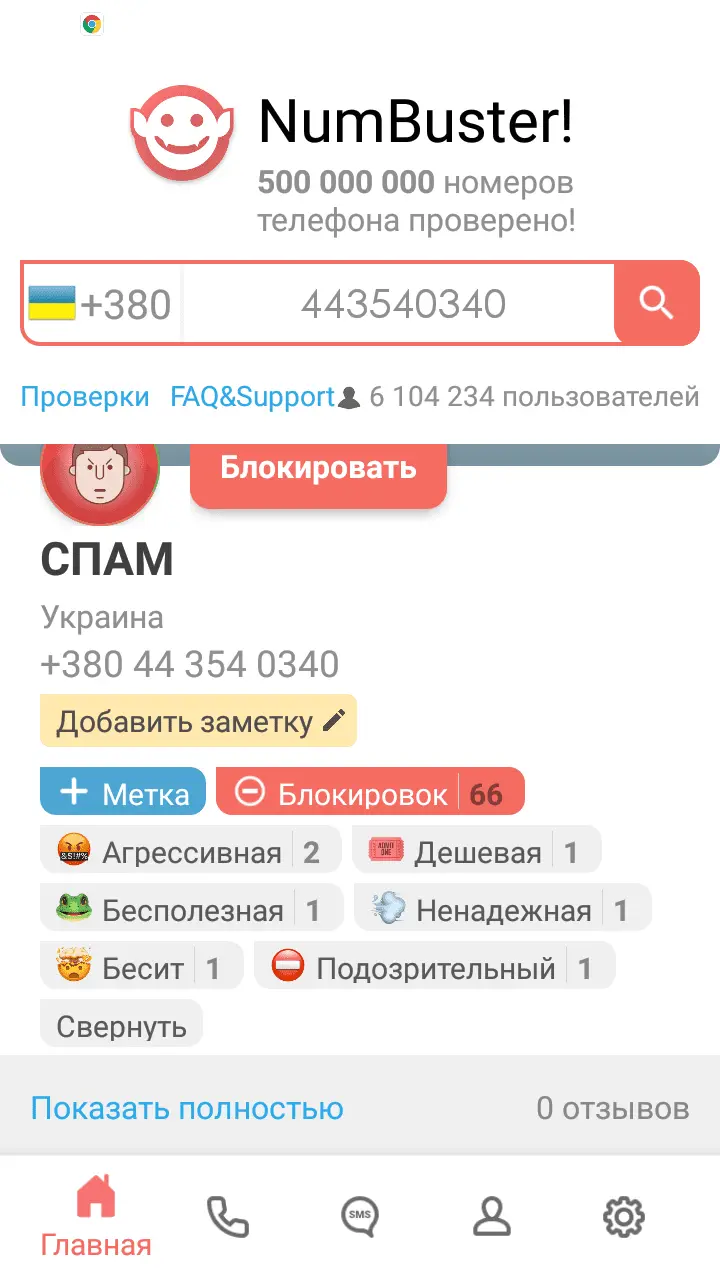Open the settings gear tab
This screenshot has height=1280, width=720.
623,1217
